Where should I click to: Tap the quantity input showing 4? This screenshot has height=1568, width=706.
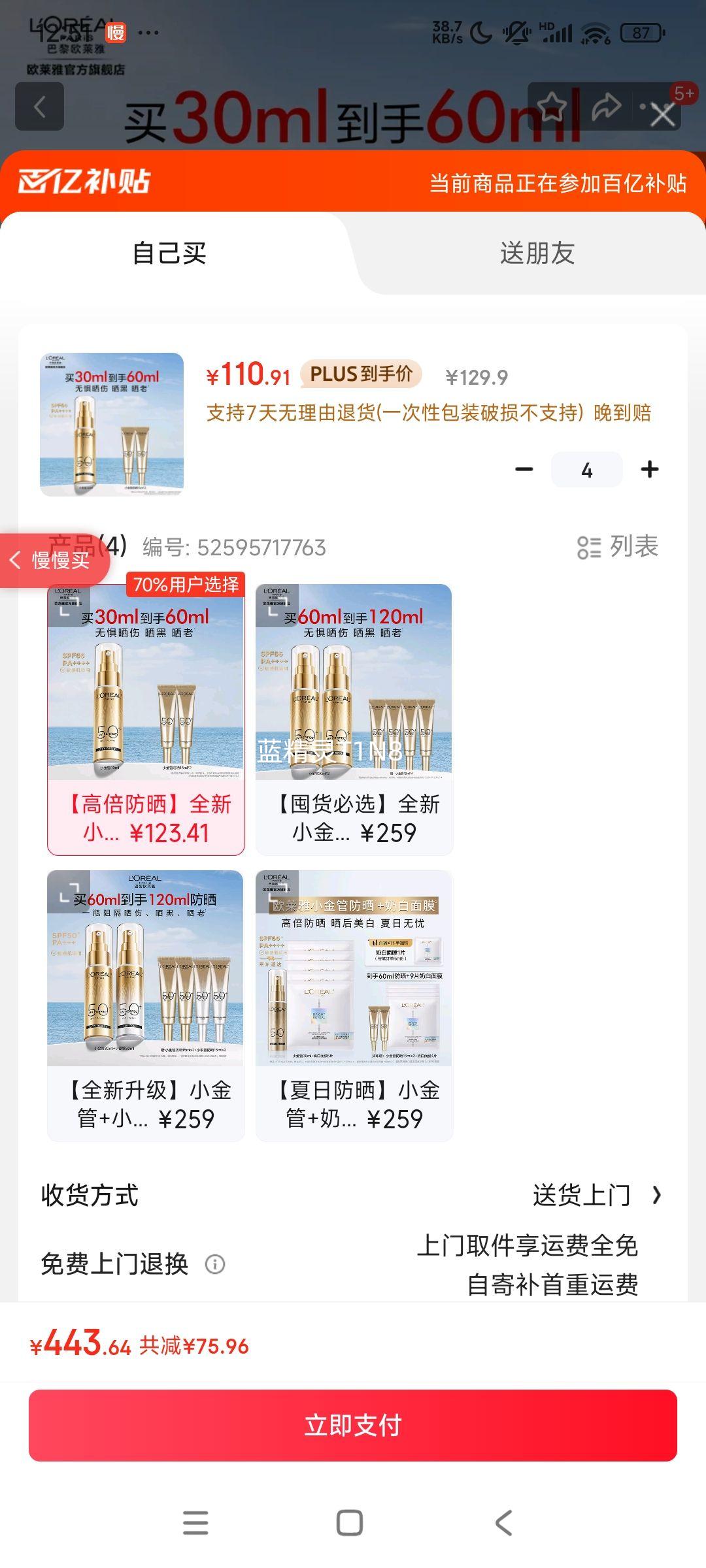click(x=586, y=469)
